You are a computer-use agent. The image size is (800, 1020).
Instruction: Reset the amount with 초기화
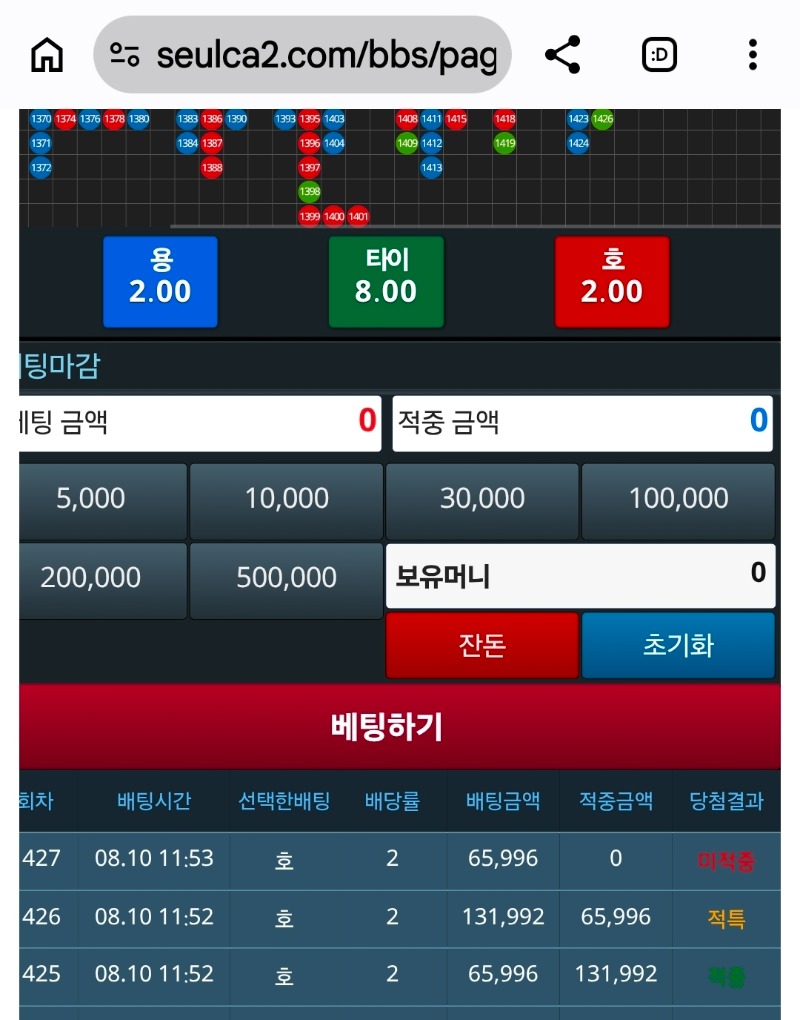tap(678, 645)
